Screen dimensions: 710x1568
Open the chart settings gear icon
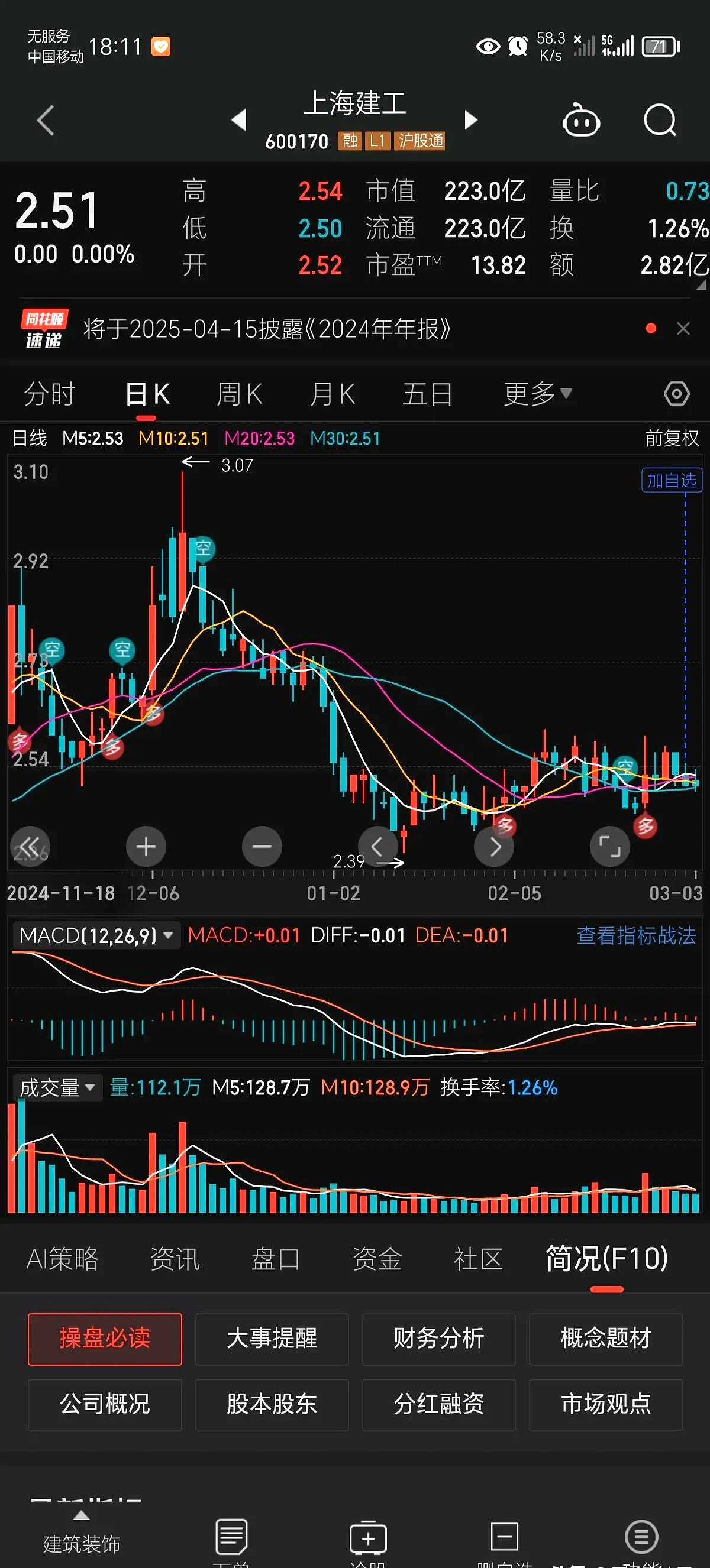pos(676,394)
